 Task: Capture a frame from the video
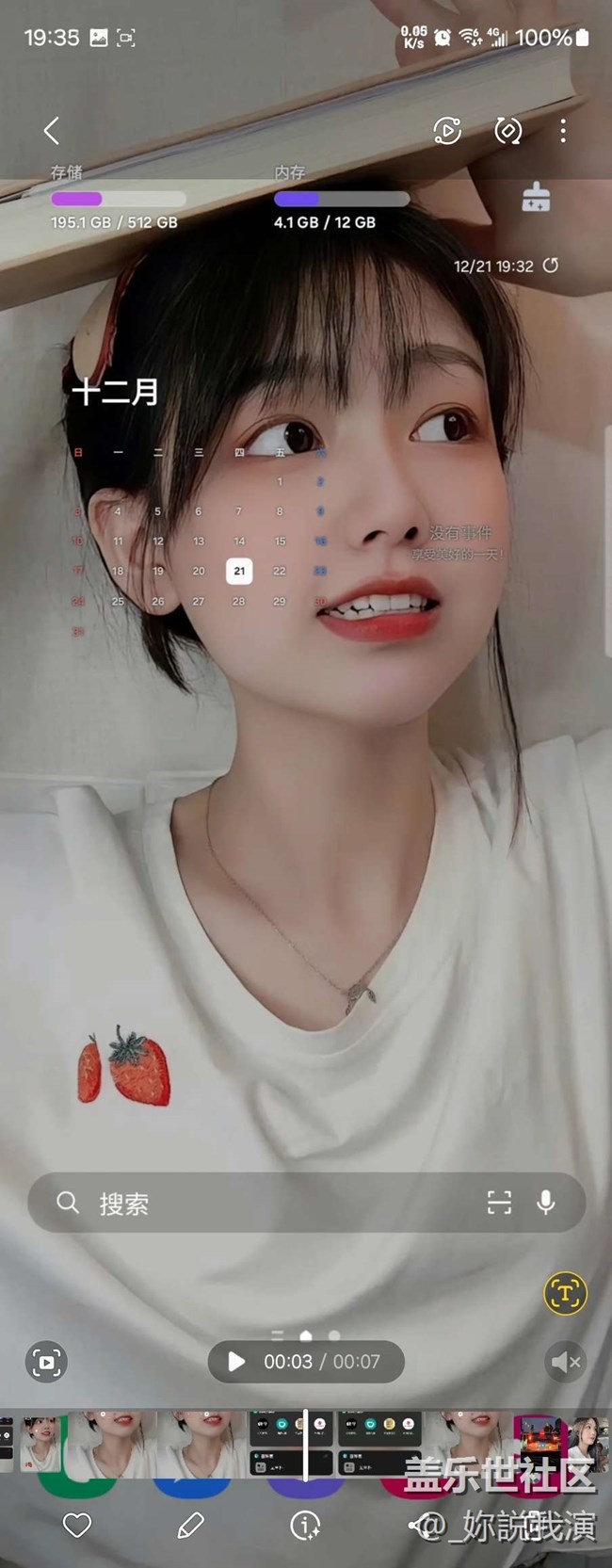[x=46, y=1362]
